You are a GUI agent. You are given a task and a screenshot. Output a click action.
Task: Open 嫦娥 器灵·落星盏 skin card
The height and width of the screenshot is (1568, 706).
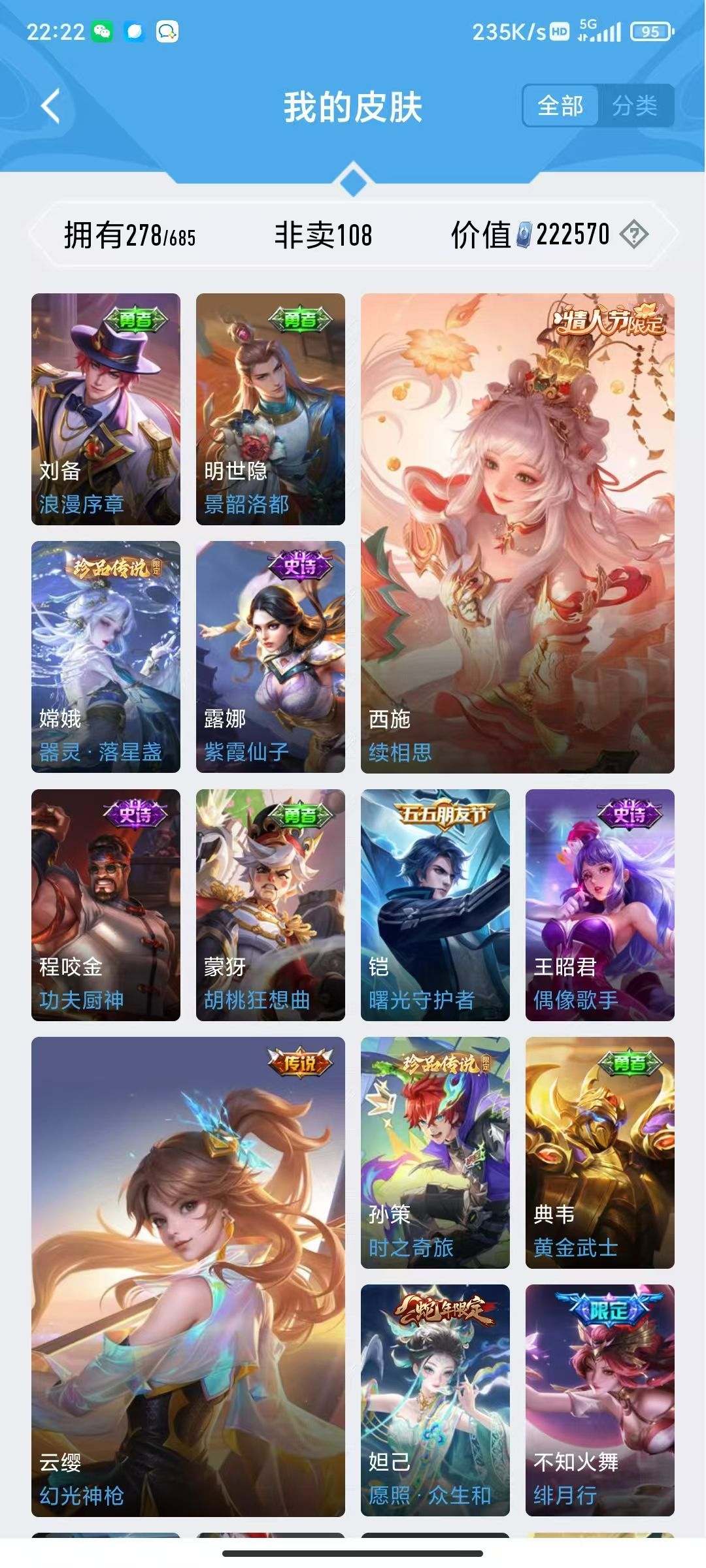tap(106, 657)
